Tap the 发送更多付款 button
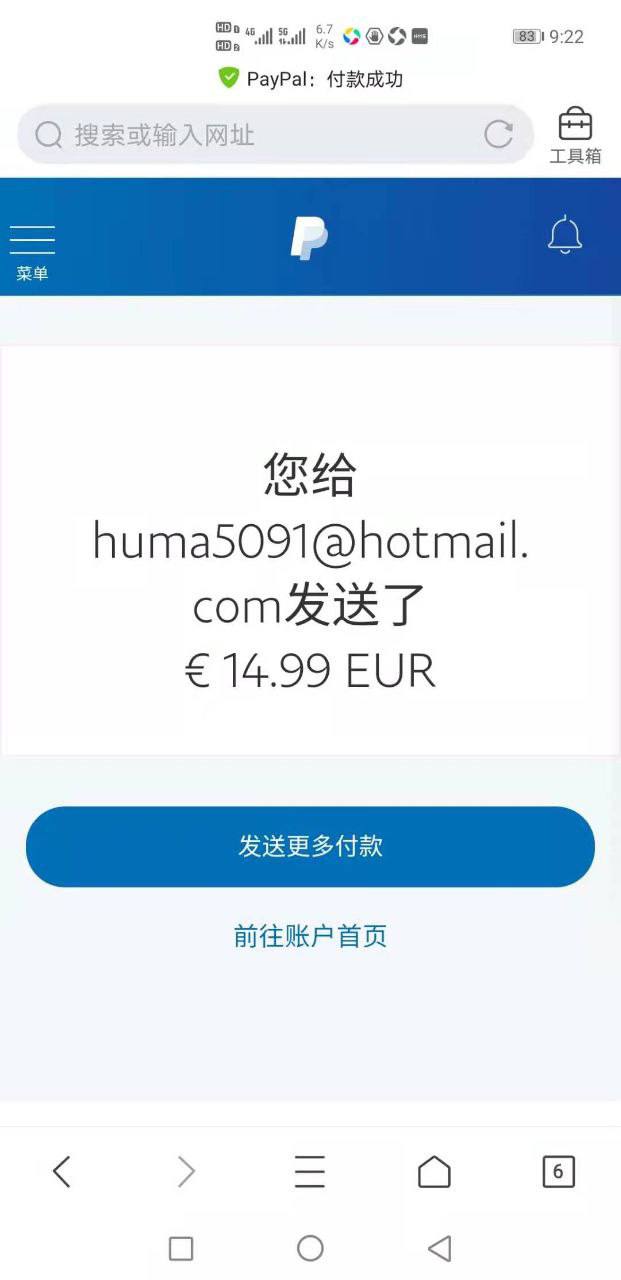The width and height of the screenshot is (621, 1280). click(310, 846)
